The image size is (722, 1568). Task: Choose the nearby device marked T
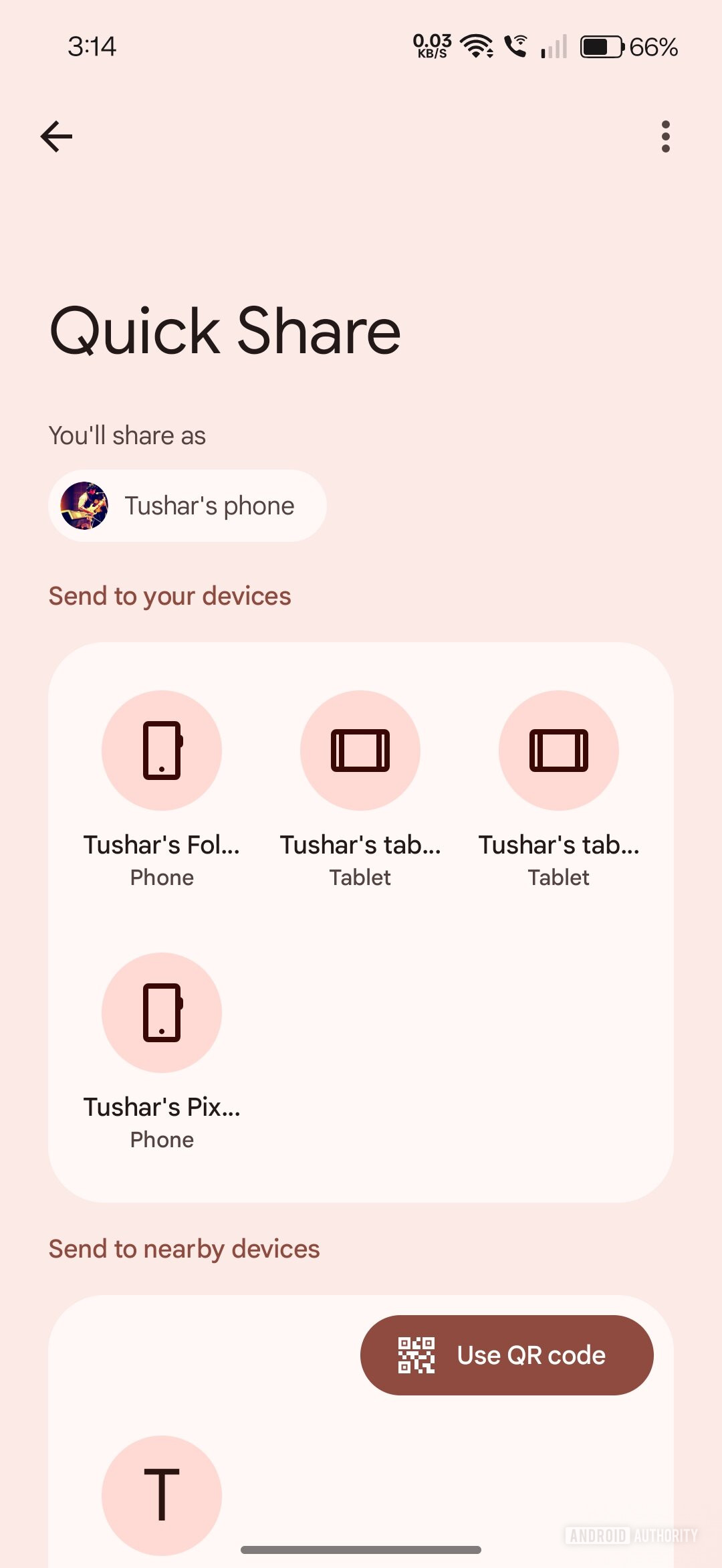162,1494
